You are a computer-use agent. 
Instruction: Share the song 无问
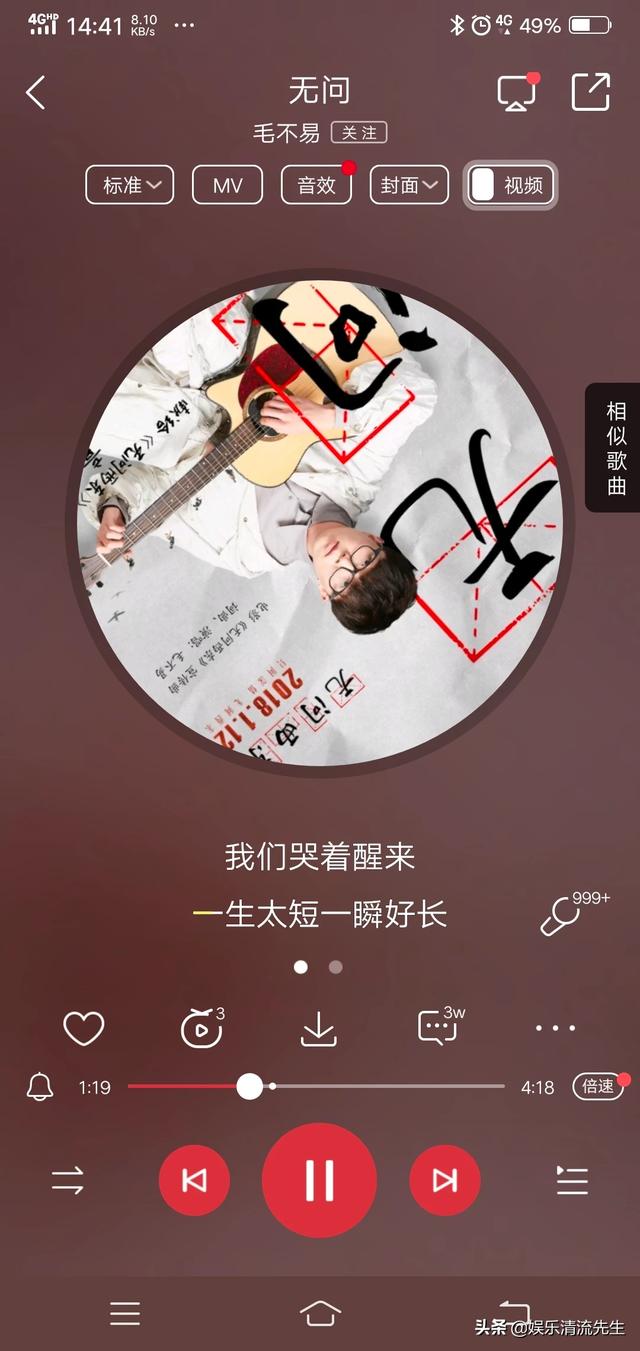(591, 92)
